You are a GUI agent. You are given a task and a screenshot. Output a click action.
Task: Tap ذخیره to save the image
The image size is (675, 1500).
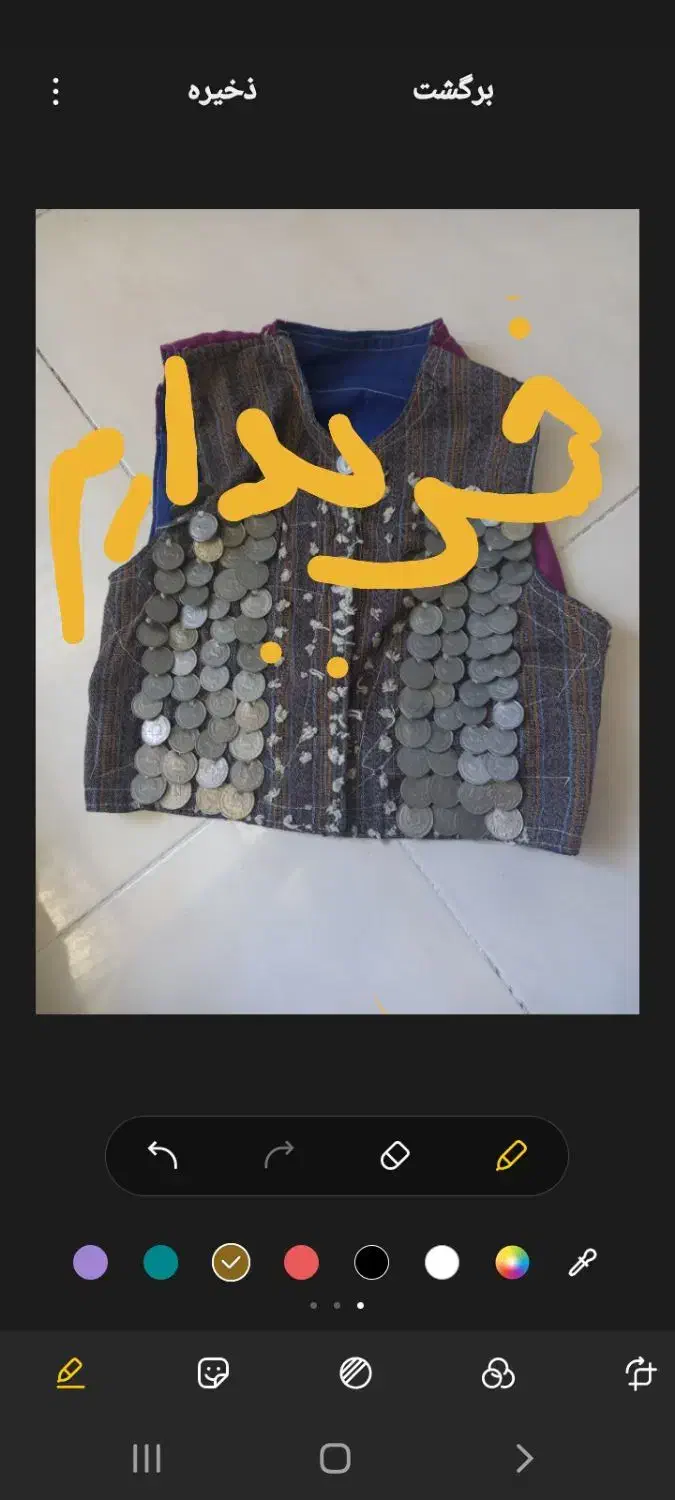[x=222, y=90]
